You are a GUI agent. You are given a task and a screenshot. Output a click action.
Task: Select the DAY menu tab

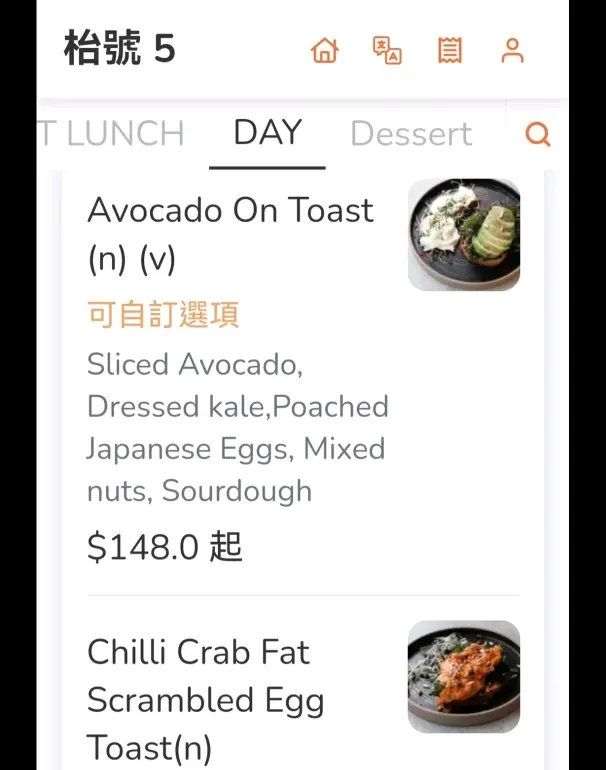coord(267,133)
